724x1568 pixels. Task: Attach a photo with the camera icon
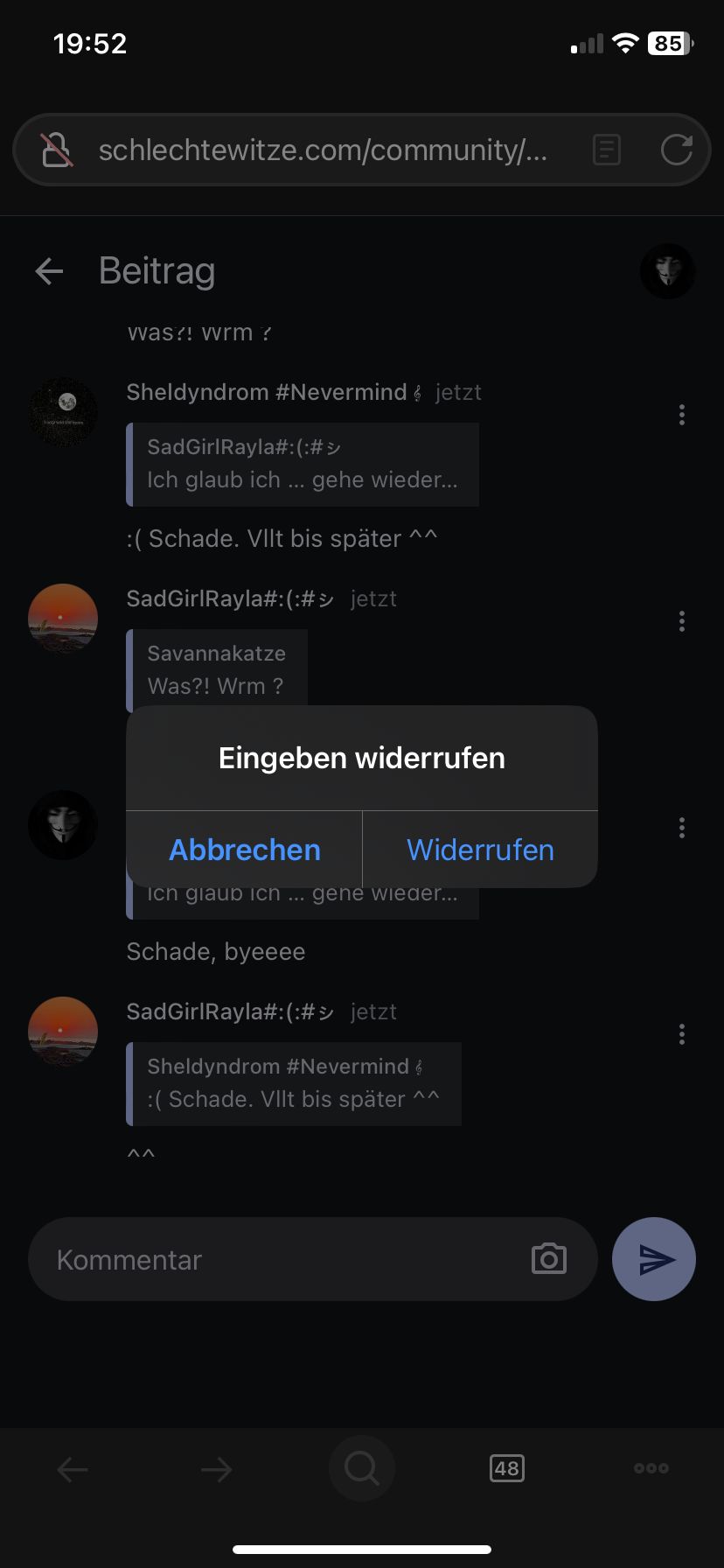click(x=549, y=1259)
